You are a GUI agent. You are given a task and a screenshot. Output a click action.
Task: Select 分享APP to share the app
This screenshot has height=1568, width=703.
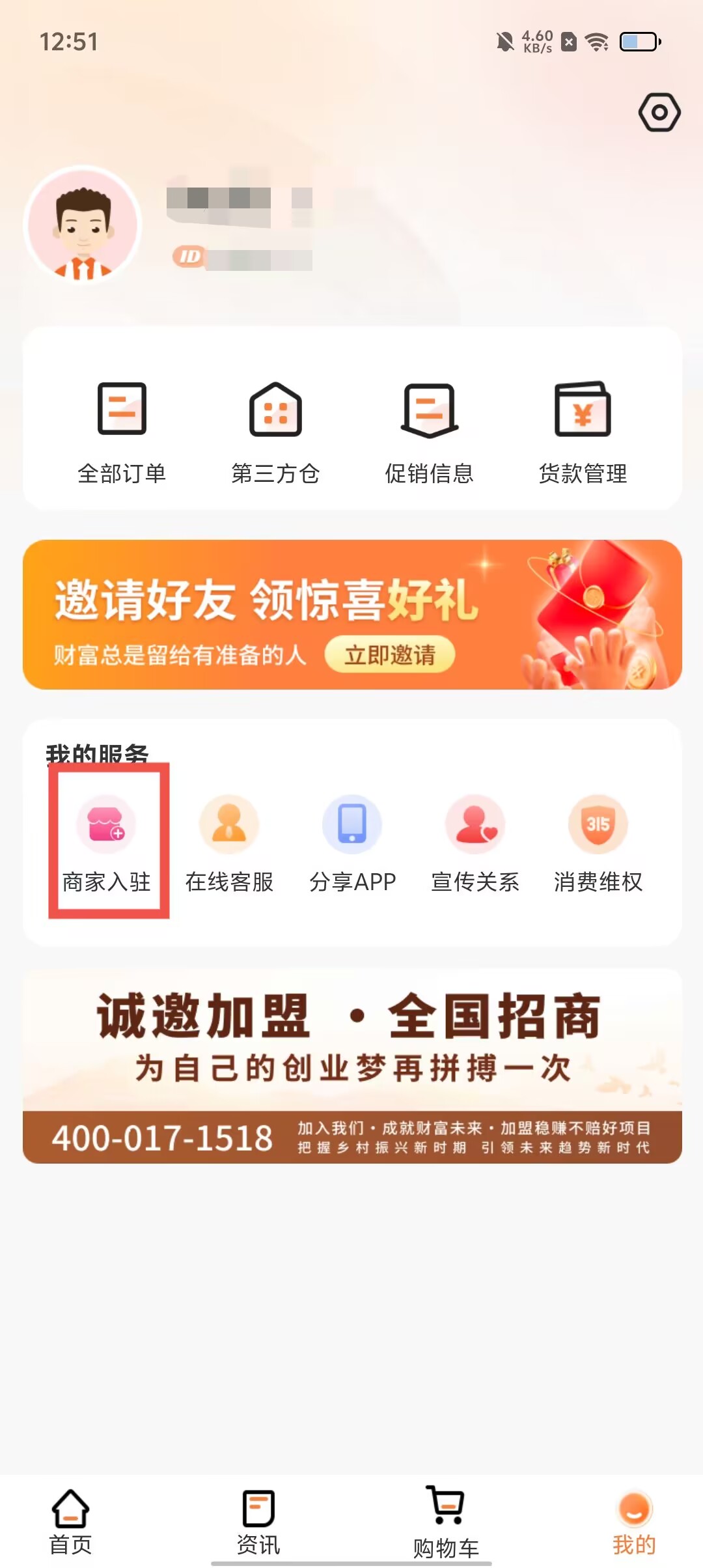(x=352, y=843)
